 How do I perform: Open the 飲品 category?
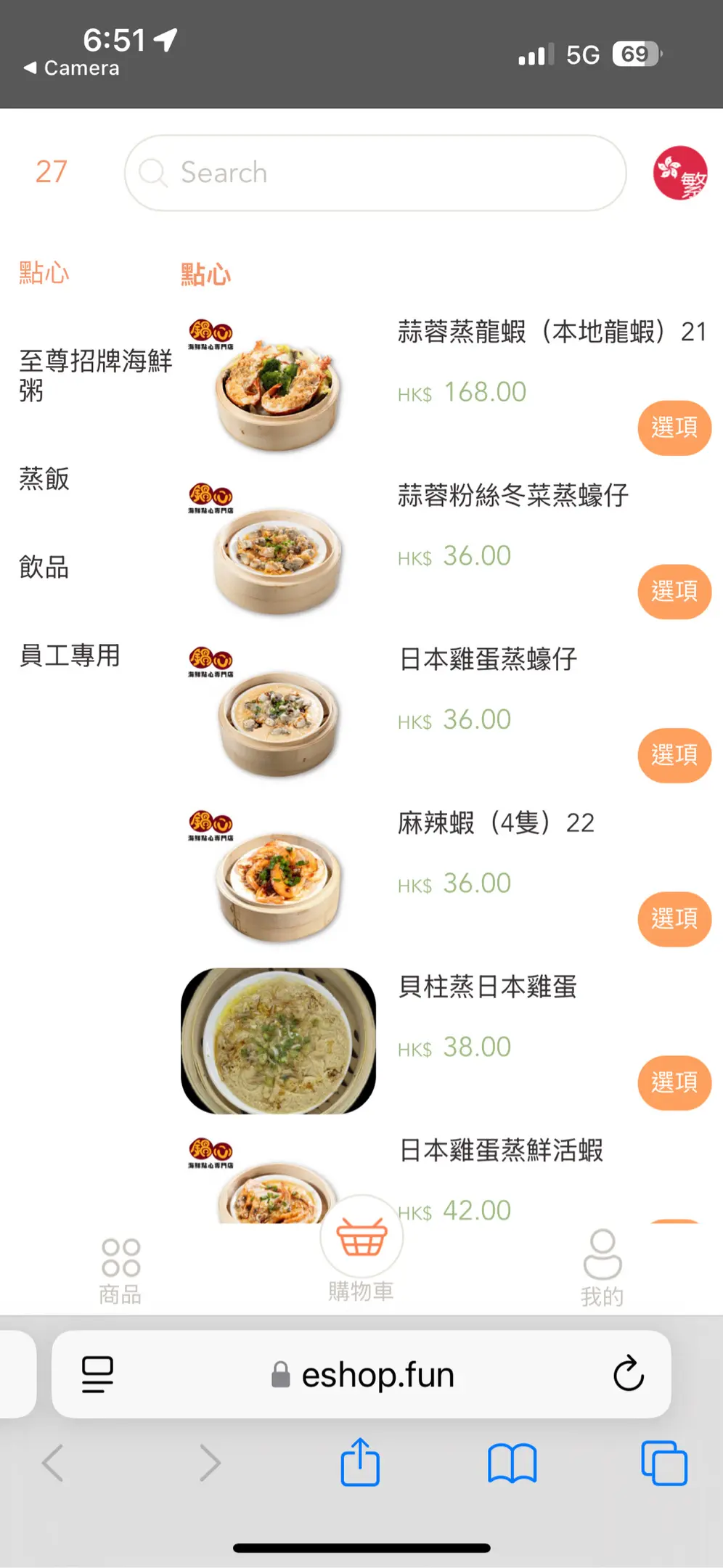coord(44,567)
